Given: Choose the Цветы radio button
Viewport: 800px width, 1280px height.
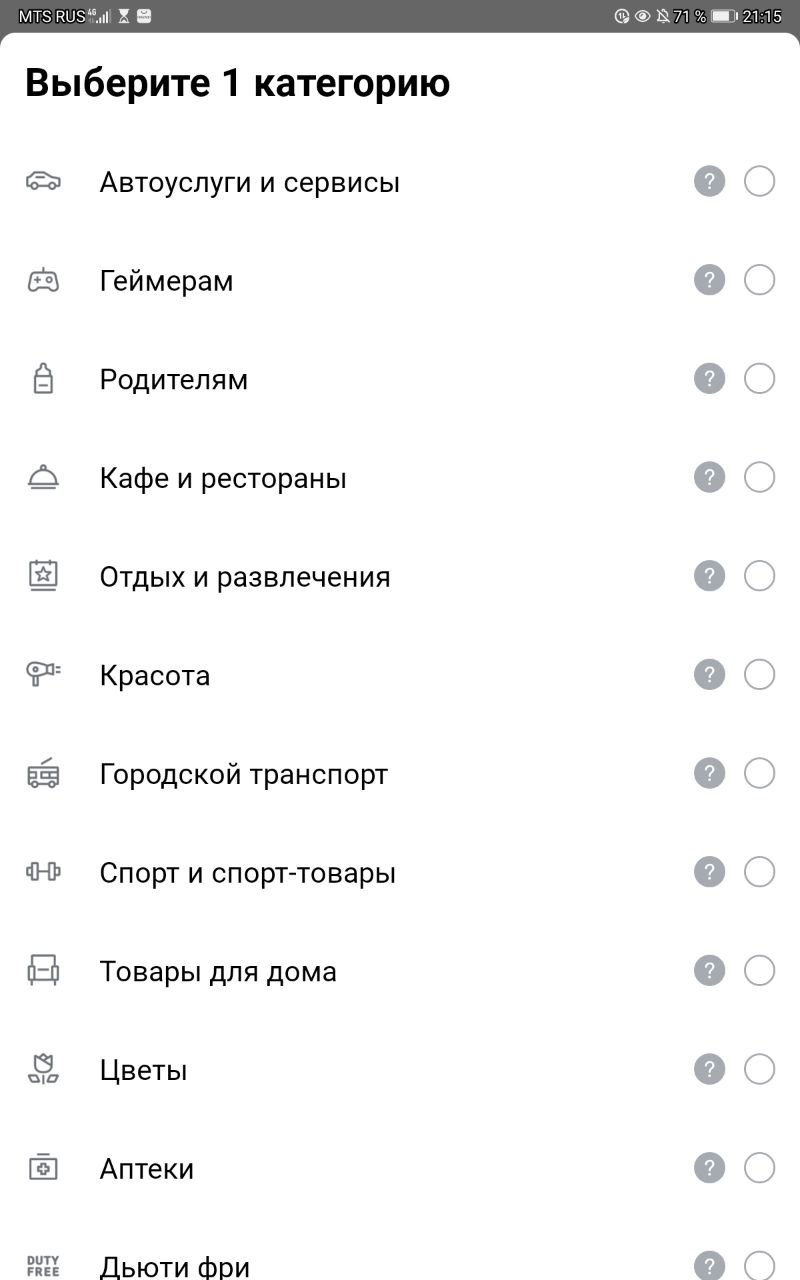Looking at the screenshot, I should 760,1070.
